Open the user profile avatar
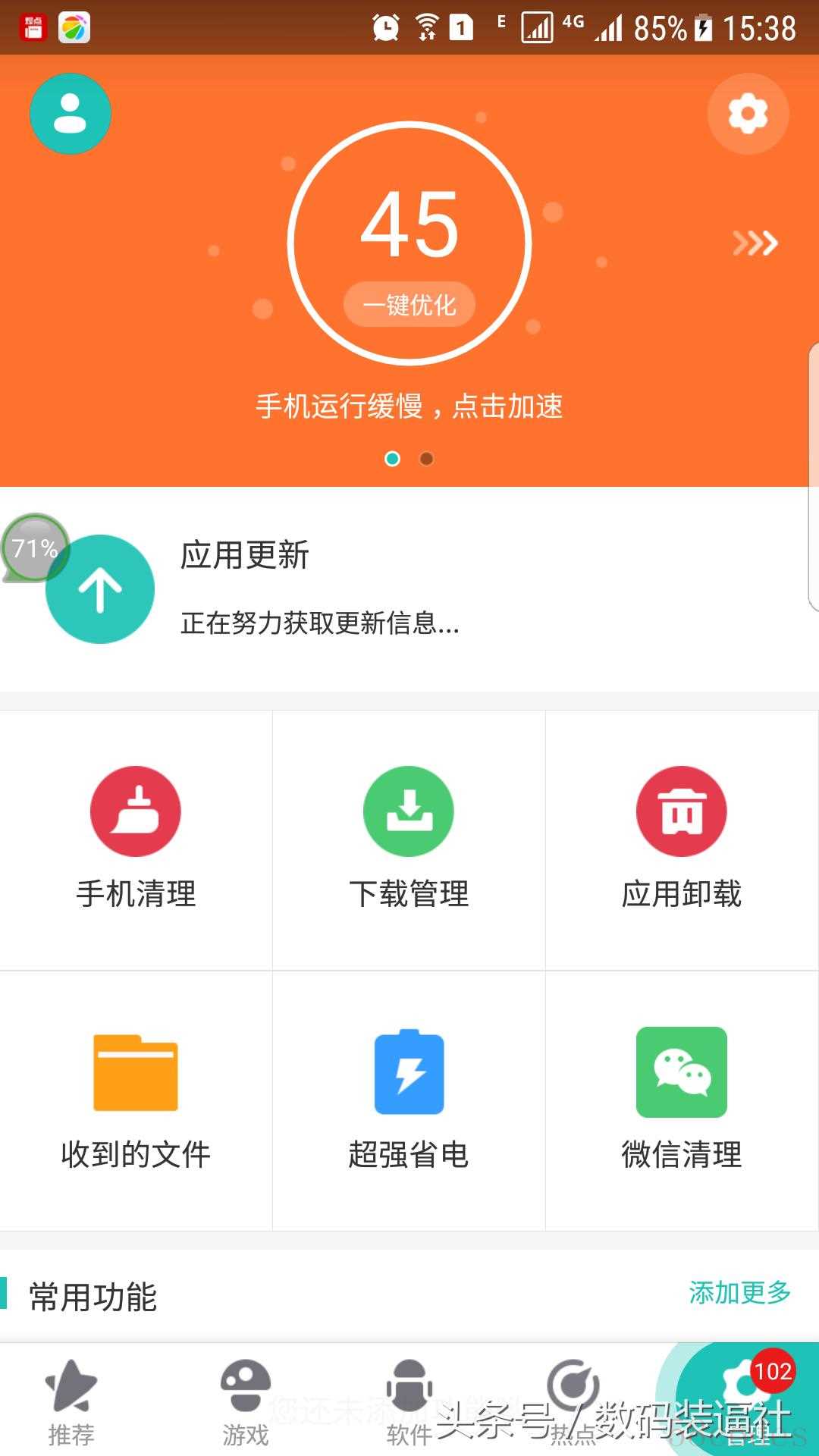This screenshot has height=1456, width=819. pyautogui.click(x=71, y=114)
